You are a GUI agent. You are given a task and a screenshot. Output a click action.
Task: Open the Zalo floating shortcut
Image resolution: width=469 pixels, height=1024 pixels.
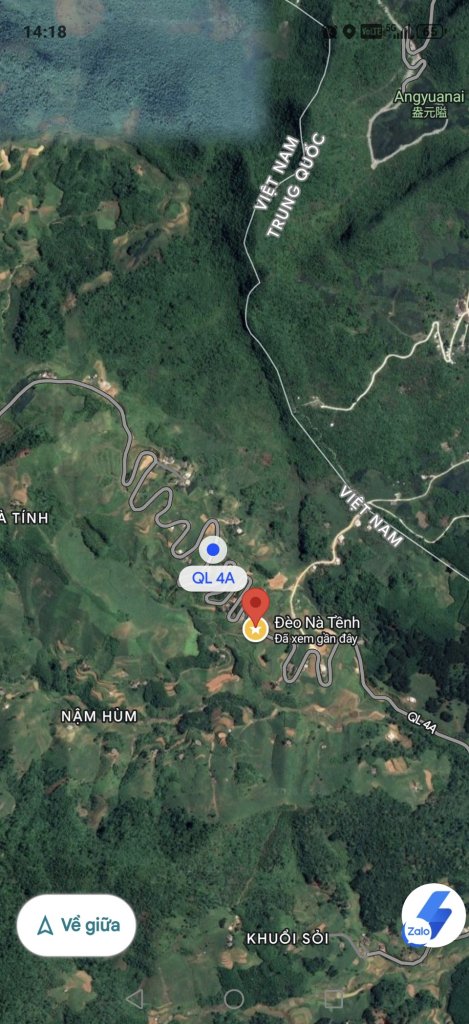coord(433,915)
